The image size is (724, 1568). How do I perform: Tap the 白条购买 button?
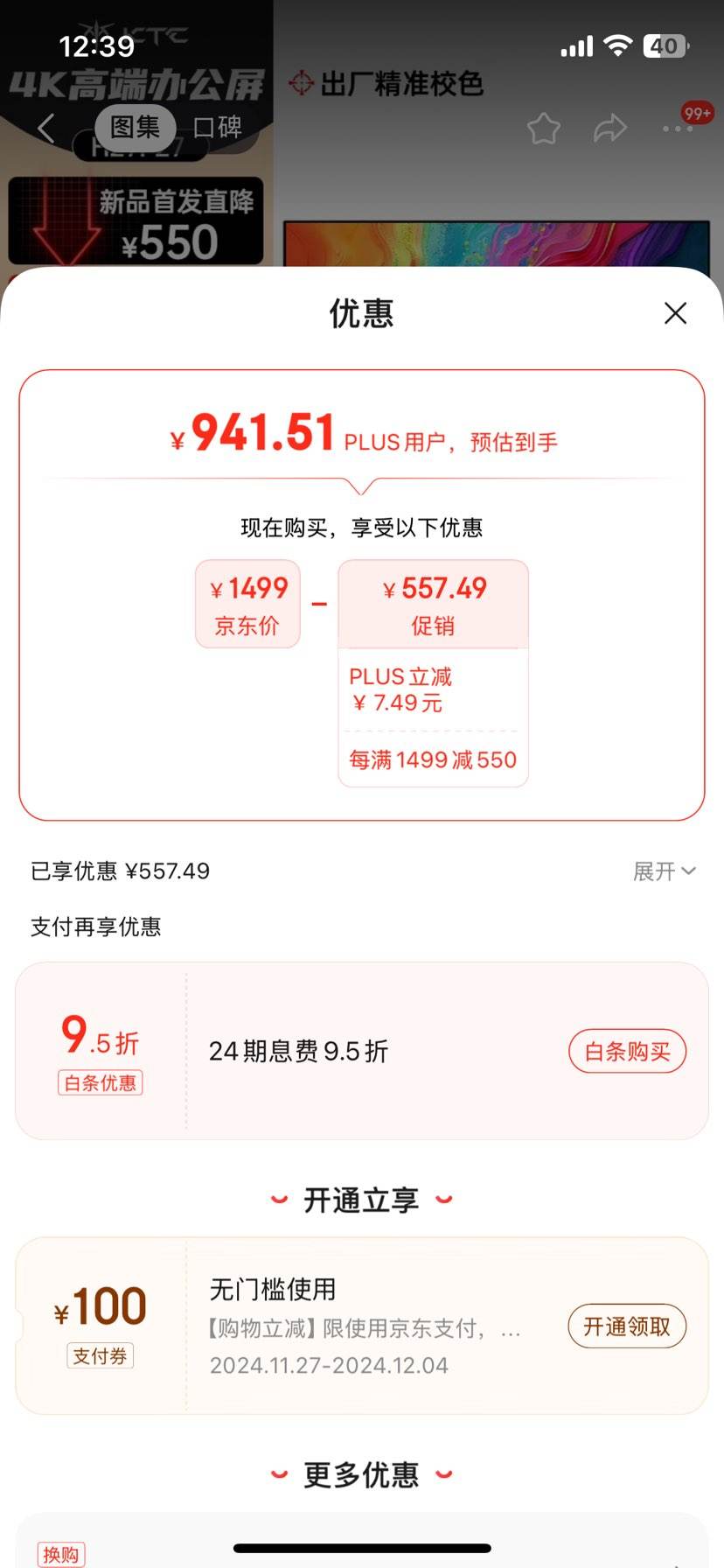627,1051
